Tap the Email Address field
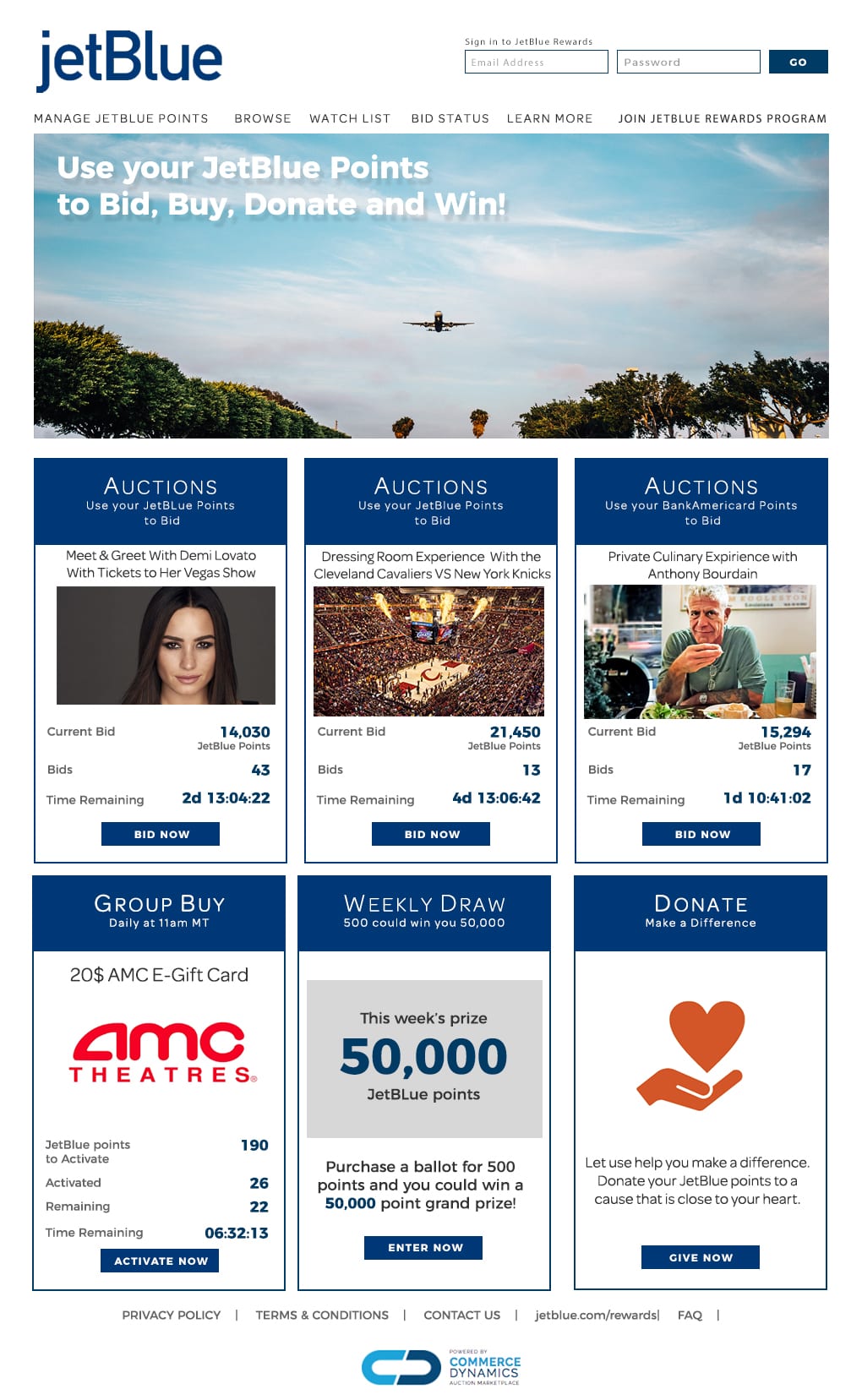Viewport: 862px width, 1400px height. 536,62
